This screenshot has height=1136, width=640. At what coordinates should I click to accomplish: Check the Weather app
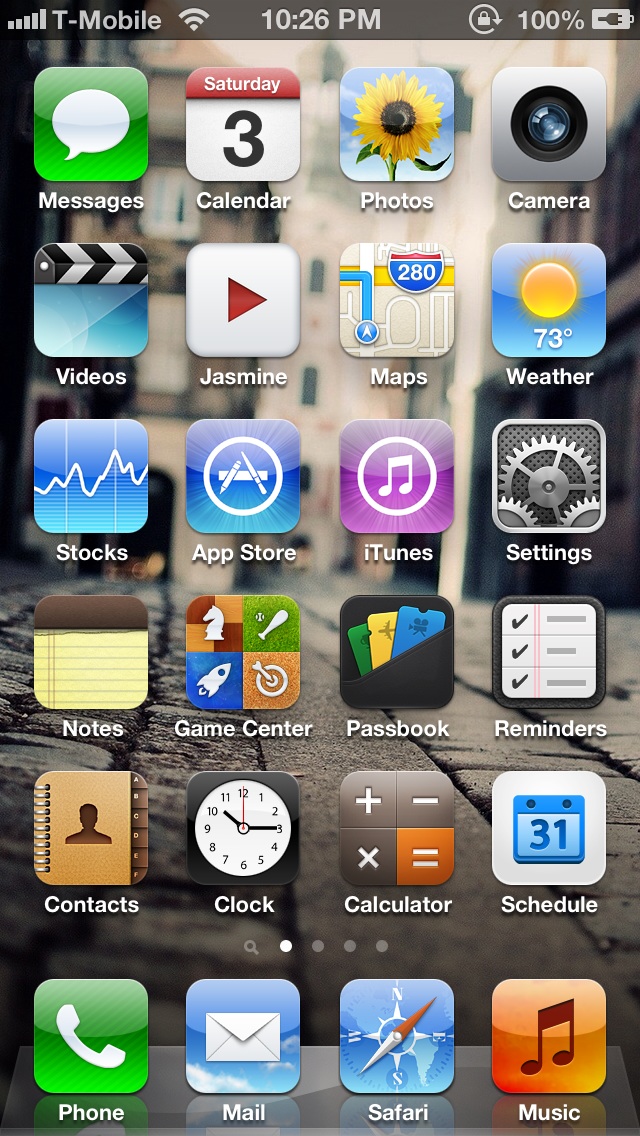[x=549, y=300]
